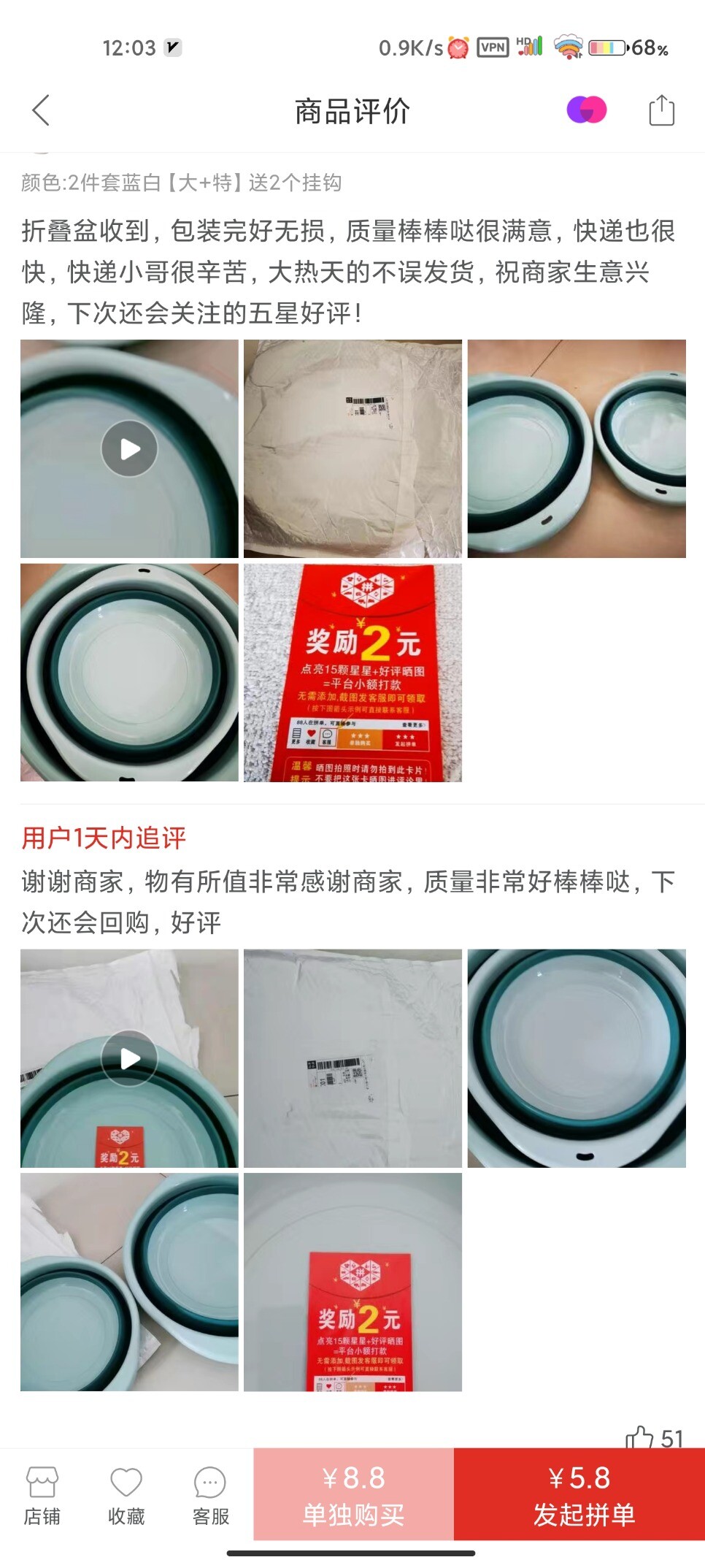View the follow-up review's nested basin photo
Image resolution: width=705 pixels, height=1568 pixels.
pyautogui.click(x=577, y=1058)
